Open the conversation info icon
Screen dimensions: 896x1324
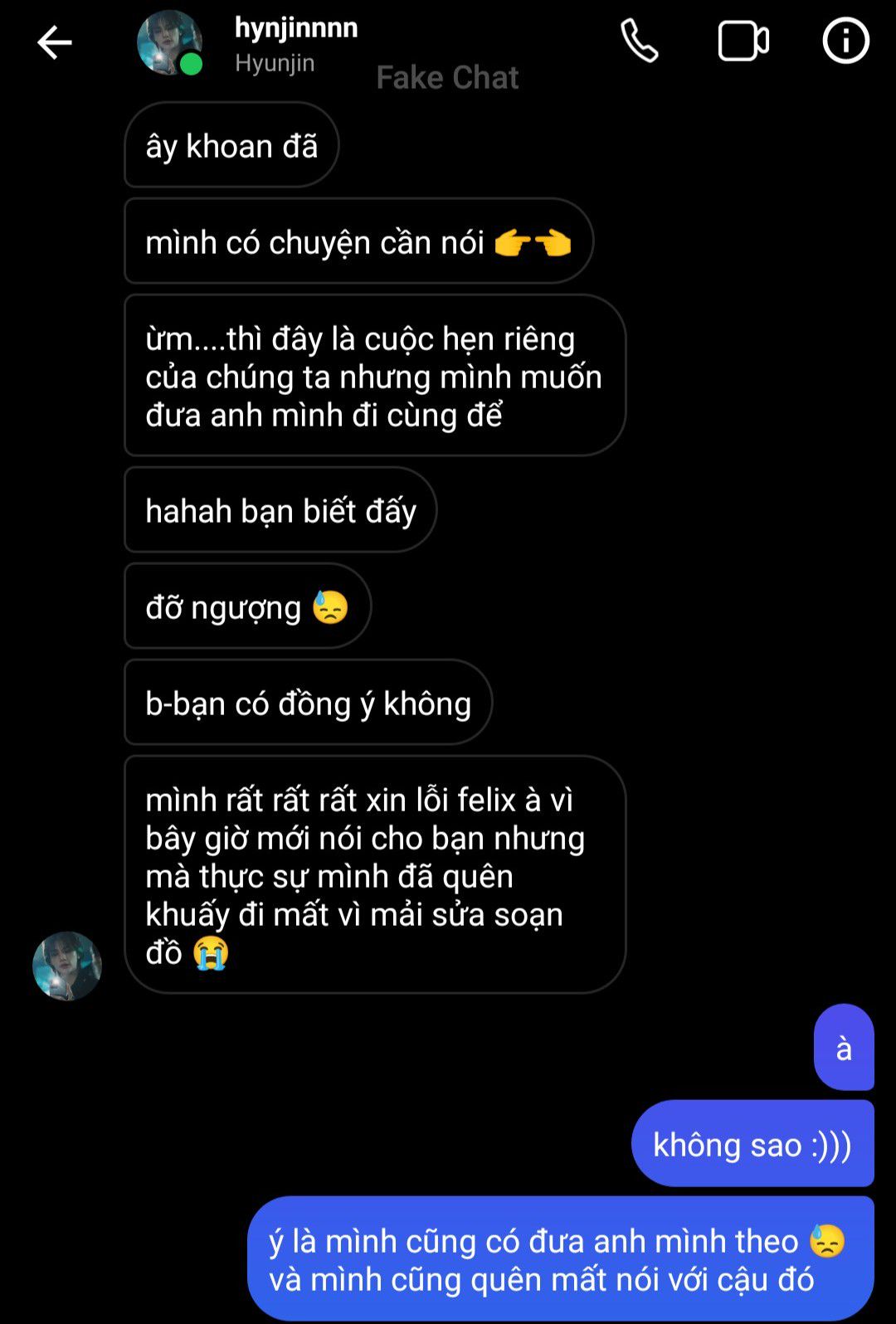(x=845, y=41)
